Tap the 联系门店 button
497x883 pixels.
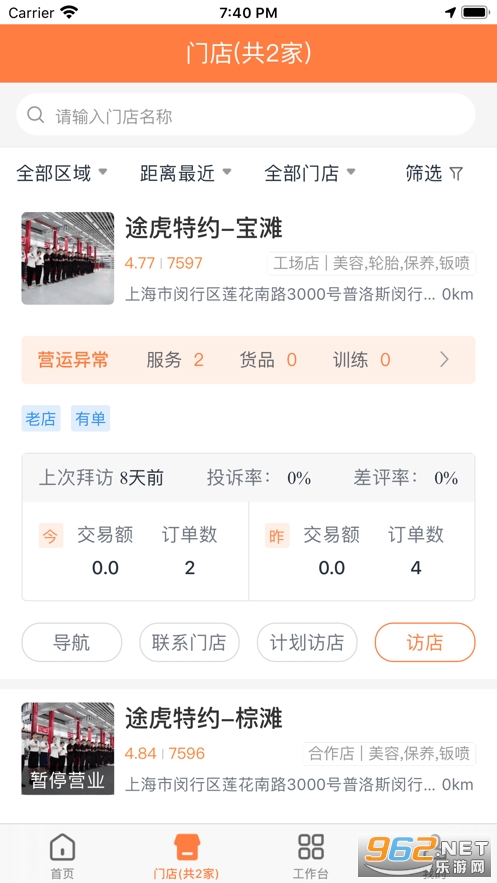point(189,643)
